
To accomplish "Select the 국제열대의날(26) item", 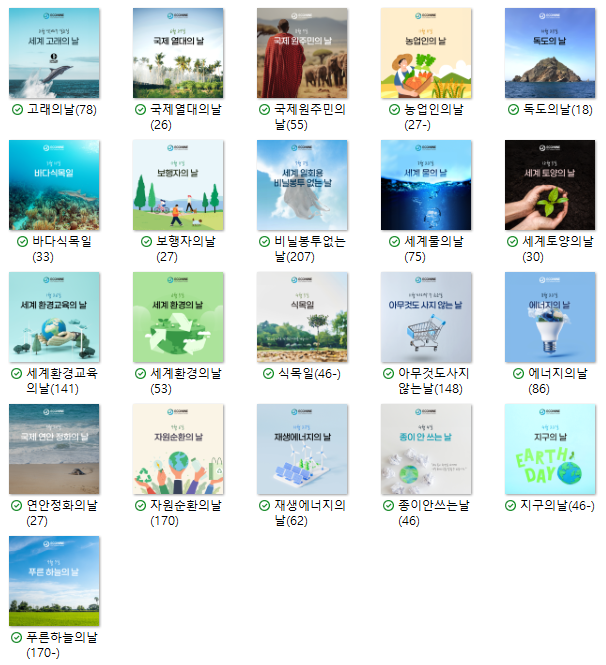I will click(178, 54).
